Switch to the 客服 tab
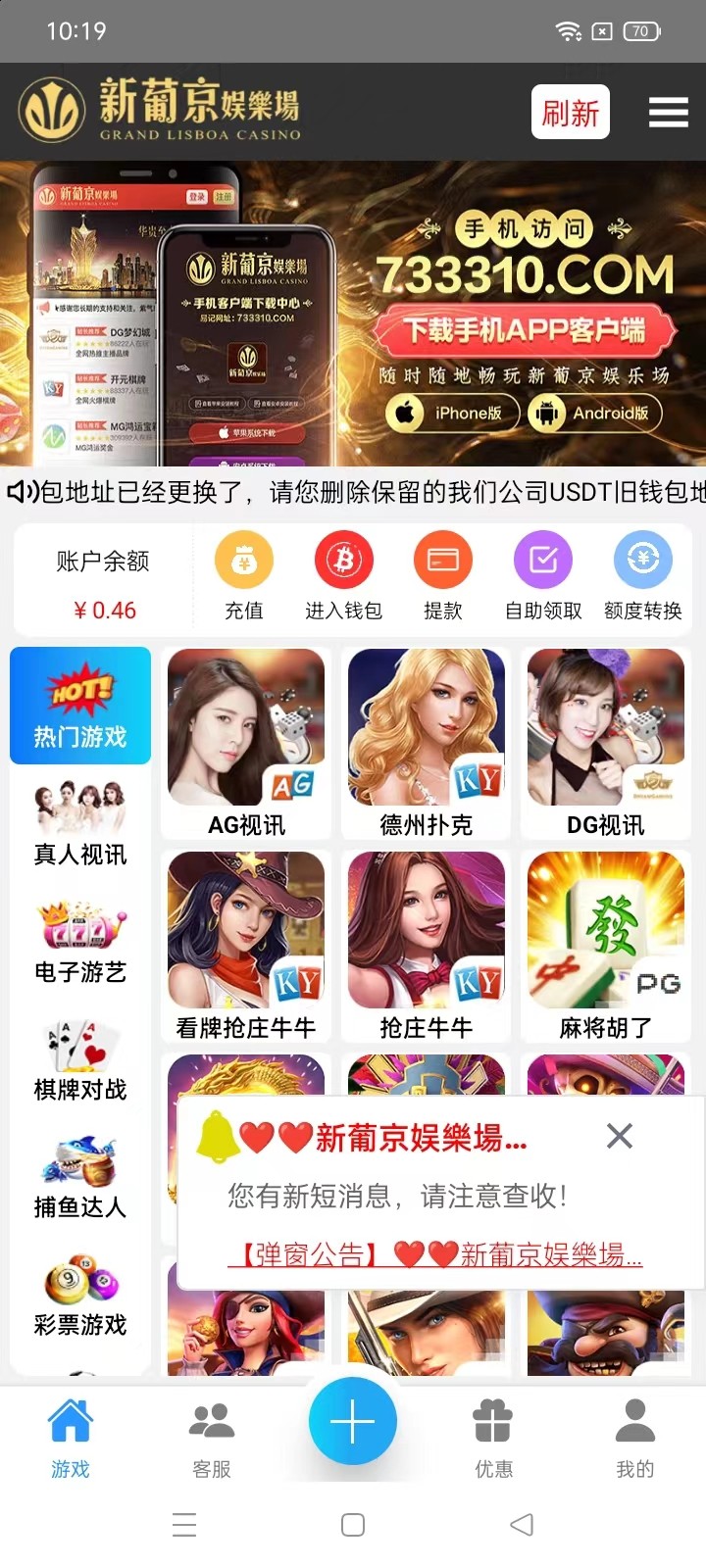Screen dimensions: 706x1568 [212, 1438]
